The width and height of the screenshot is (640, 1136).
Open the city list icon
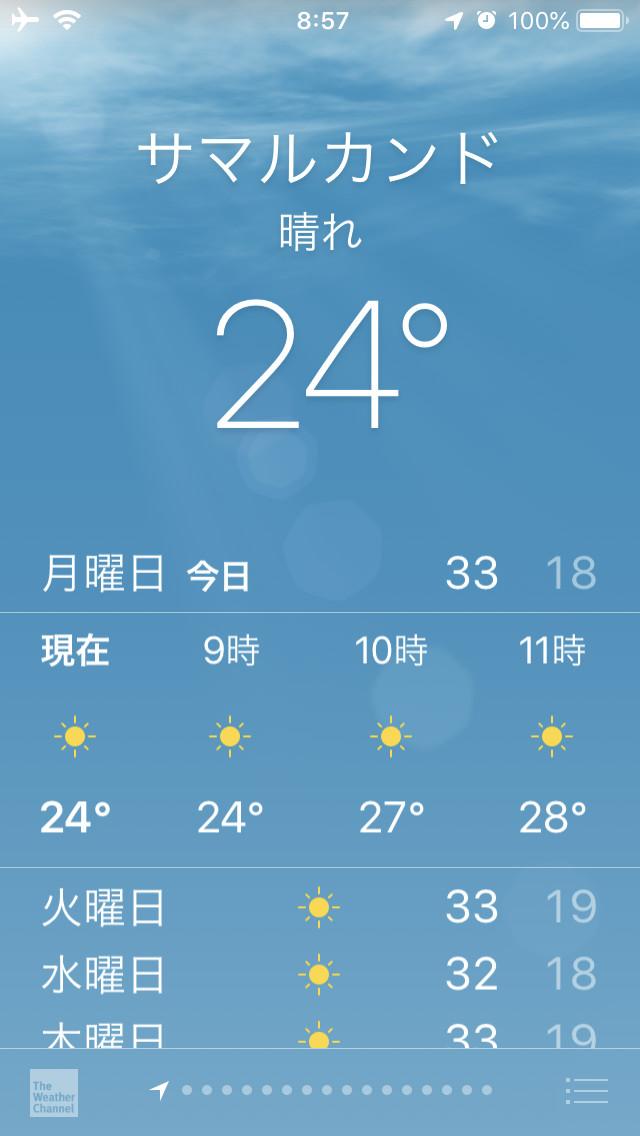coord(586,1090)
